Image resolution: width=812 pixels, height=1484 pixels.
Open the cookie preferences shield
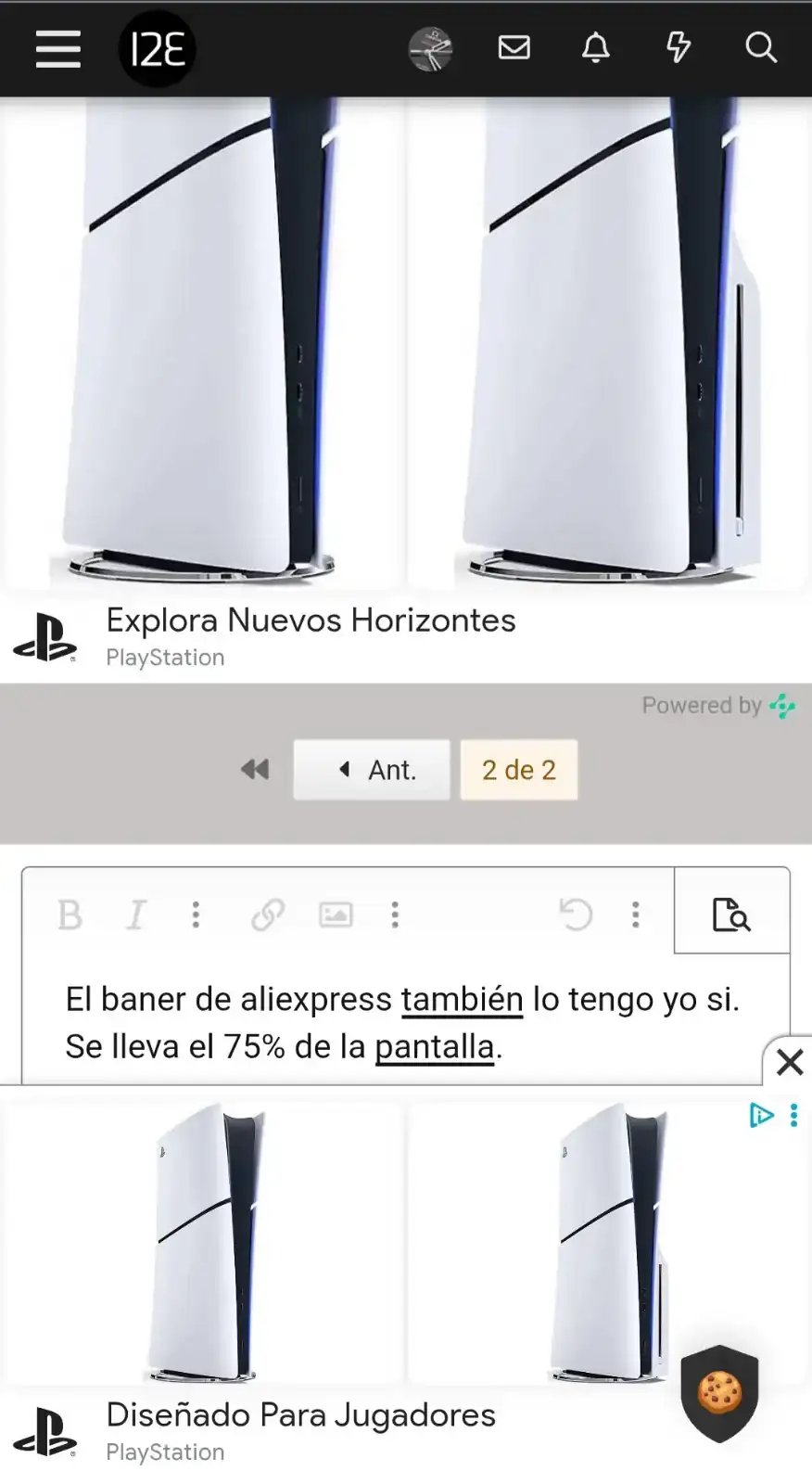point(720,1392)
